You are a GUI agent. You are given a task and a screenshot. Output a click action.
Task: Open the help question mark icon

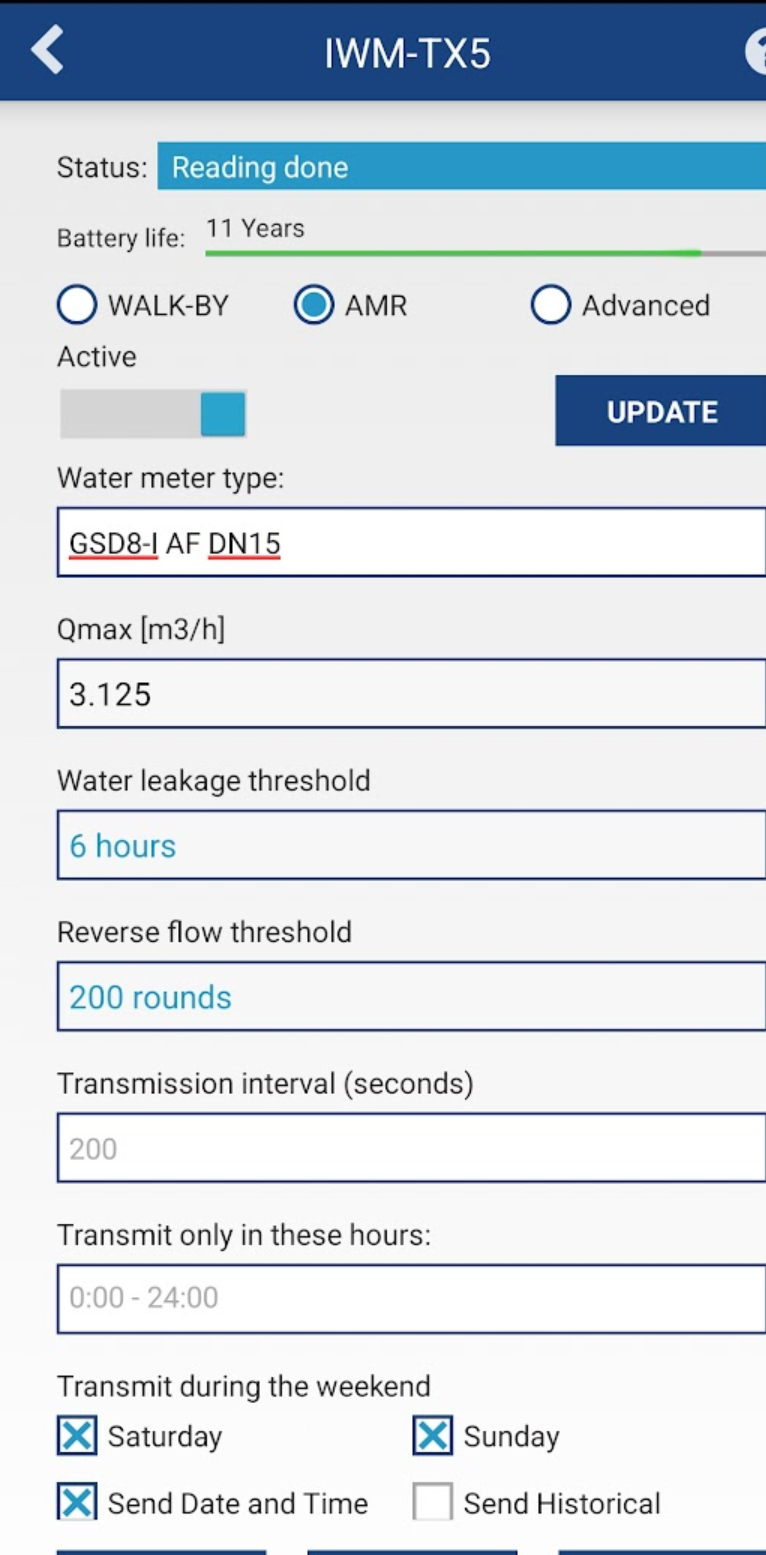tap(759, 50)
